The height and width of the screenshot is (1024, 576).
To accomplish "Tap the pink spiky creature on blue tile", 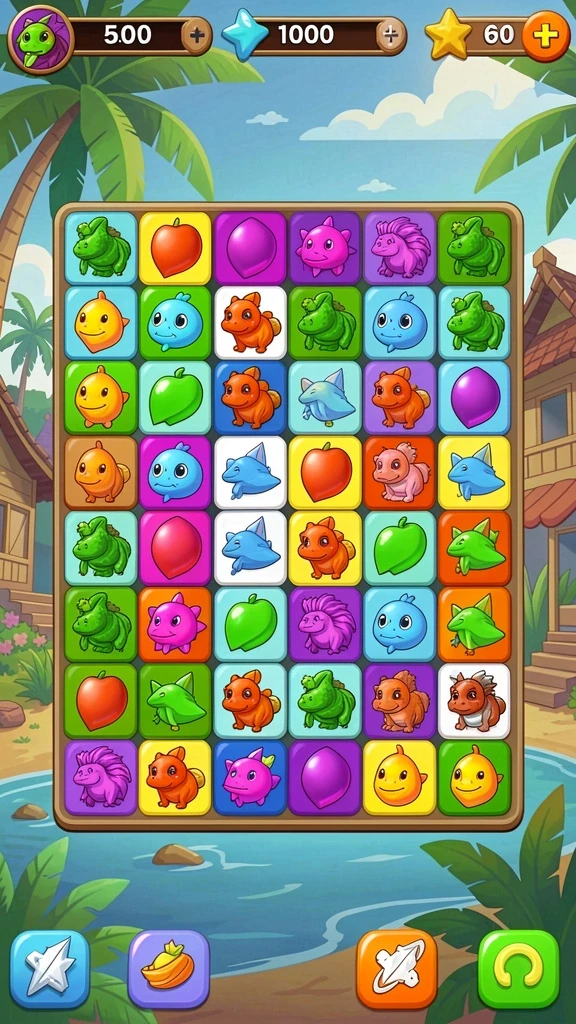I will point(250,776).
